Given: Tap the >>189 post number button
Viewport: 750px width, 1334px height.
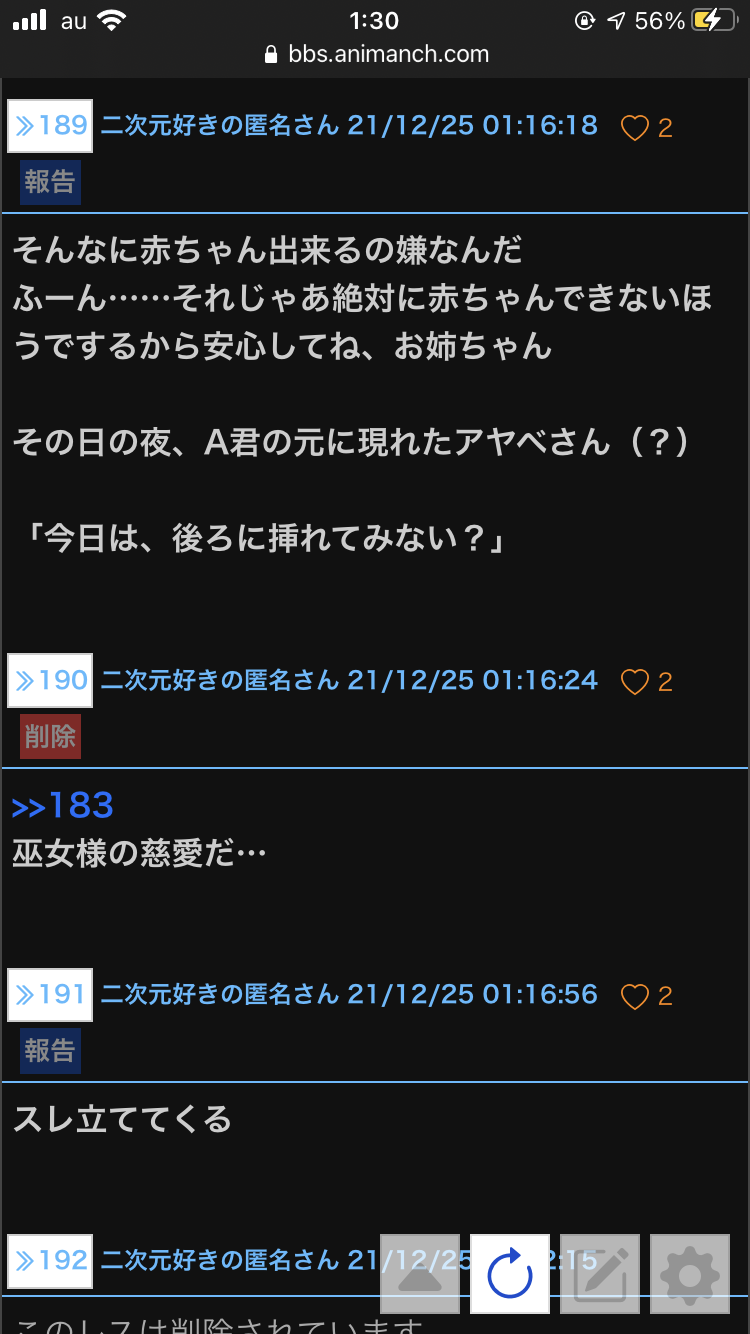Looking at the screenshot, I should (x=50, y=126).
